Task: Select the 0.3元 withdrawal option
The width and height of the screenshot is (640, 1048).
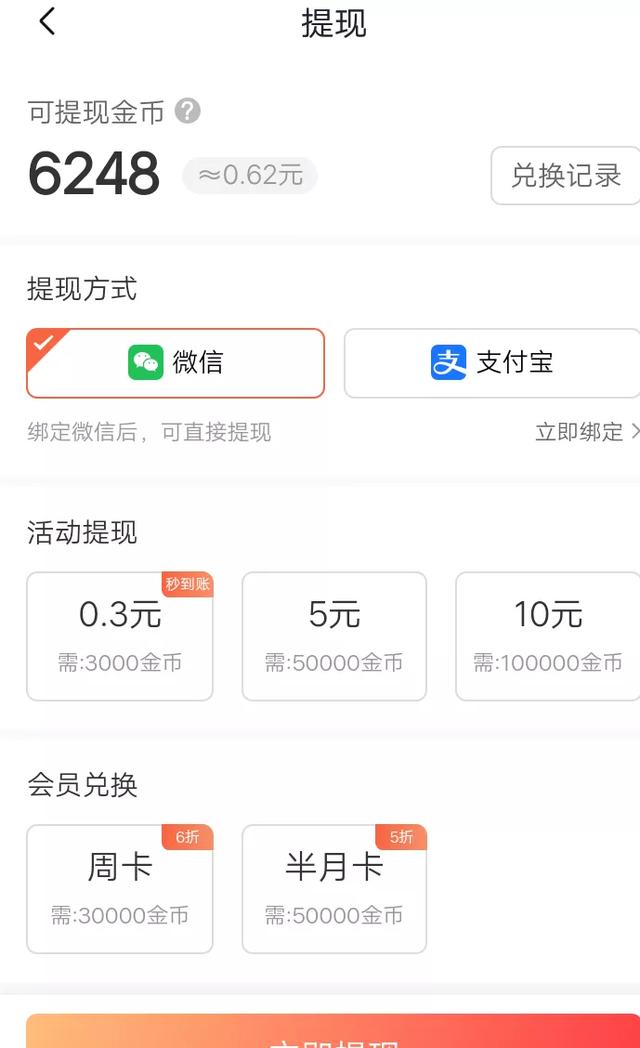Action: coord(120,636)
